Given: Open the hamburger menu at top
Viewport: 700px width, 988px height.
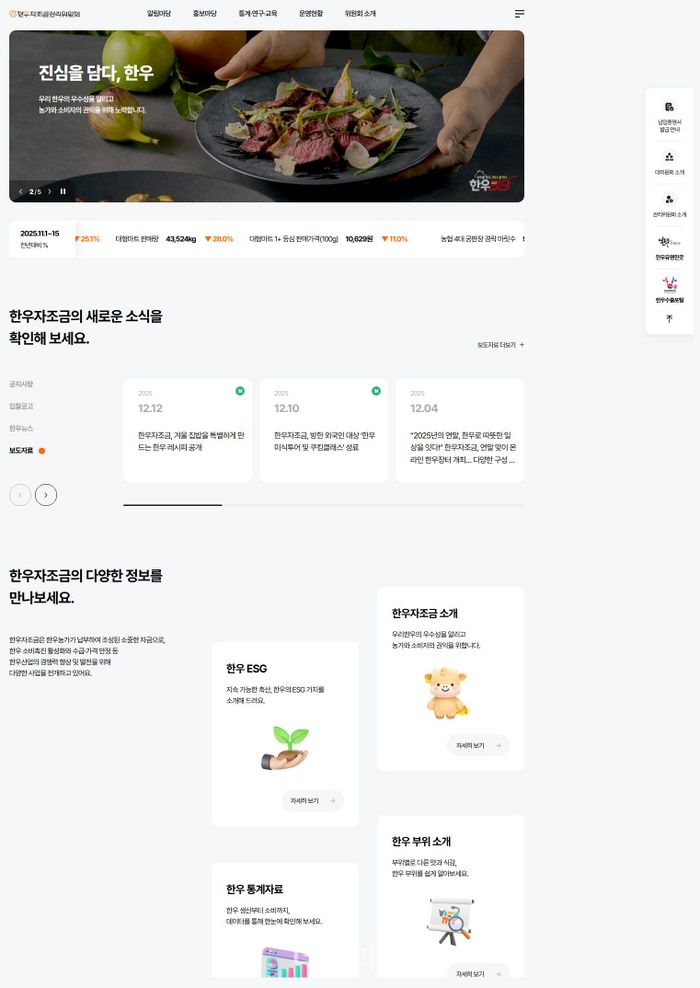Looking at the screenshot, I should tap(519, 14).
